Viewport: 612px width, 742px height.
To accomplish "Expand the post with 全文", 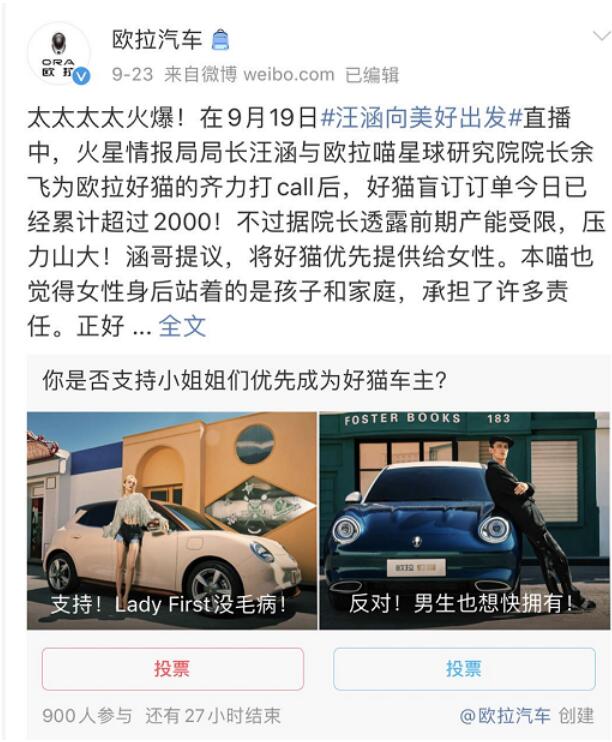I will click(182, 326).
